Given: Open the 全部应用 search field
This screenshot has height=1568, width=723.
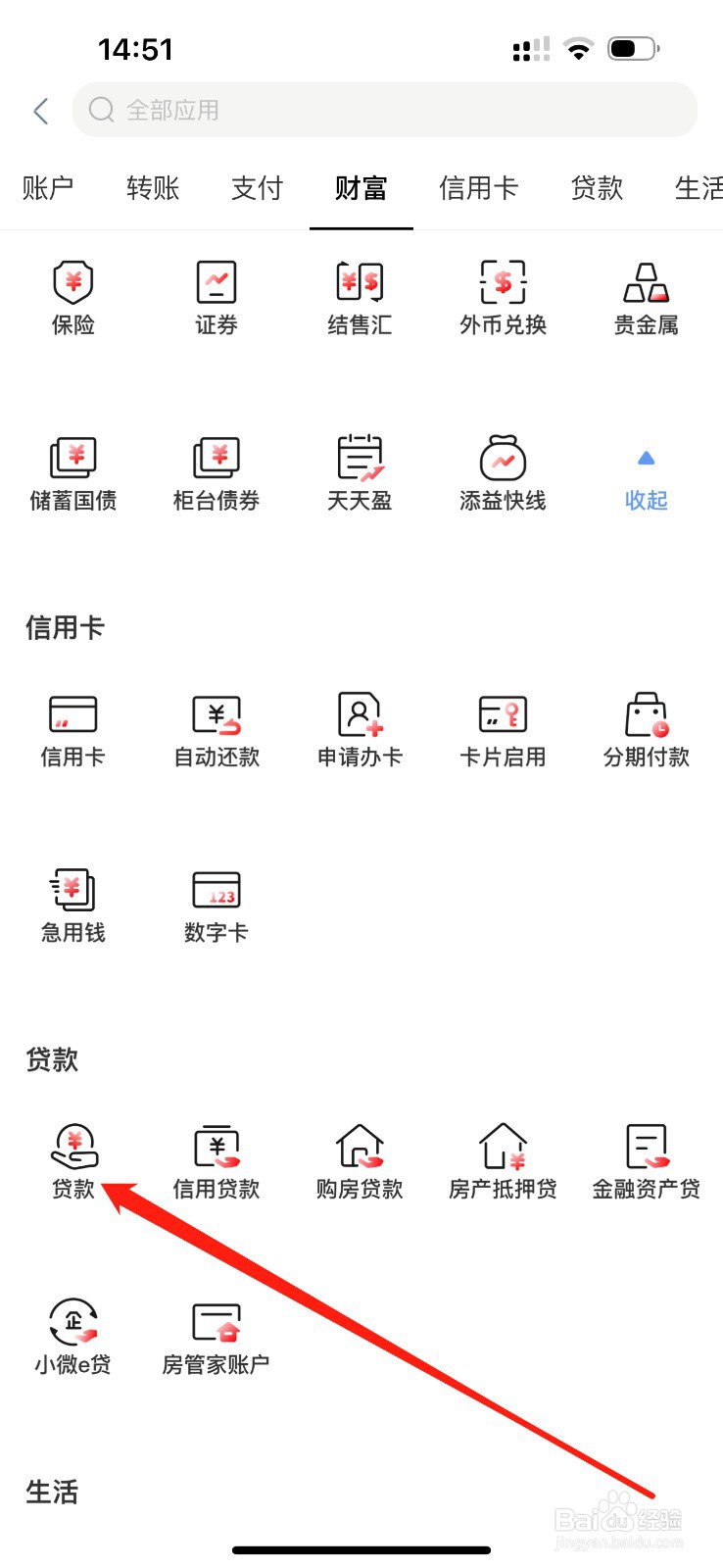Looking at the screenshot, I should [385, 110].
